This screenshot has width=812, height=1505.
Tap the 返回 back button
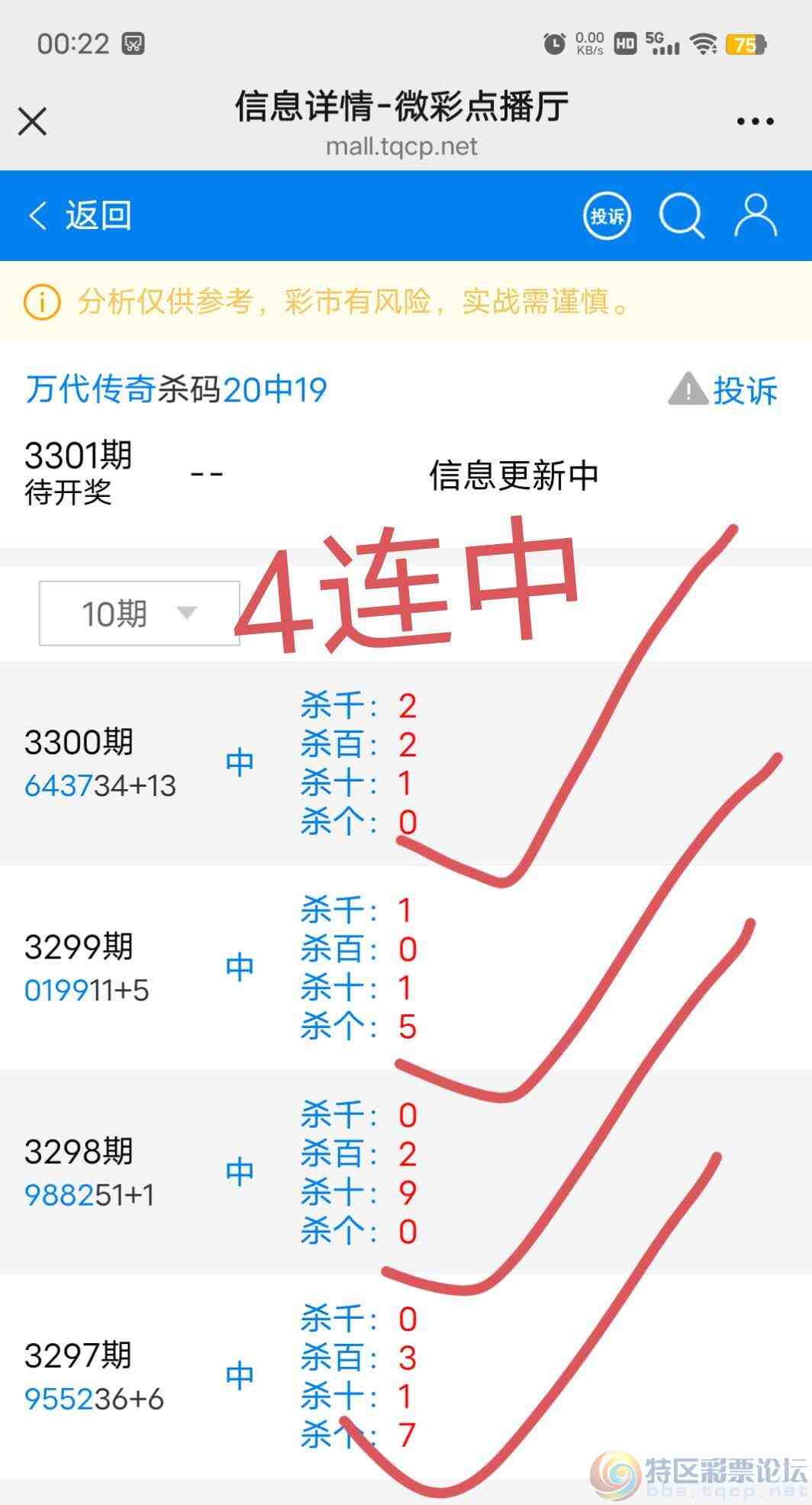99,216
